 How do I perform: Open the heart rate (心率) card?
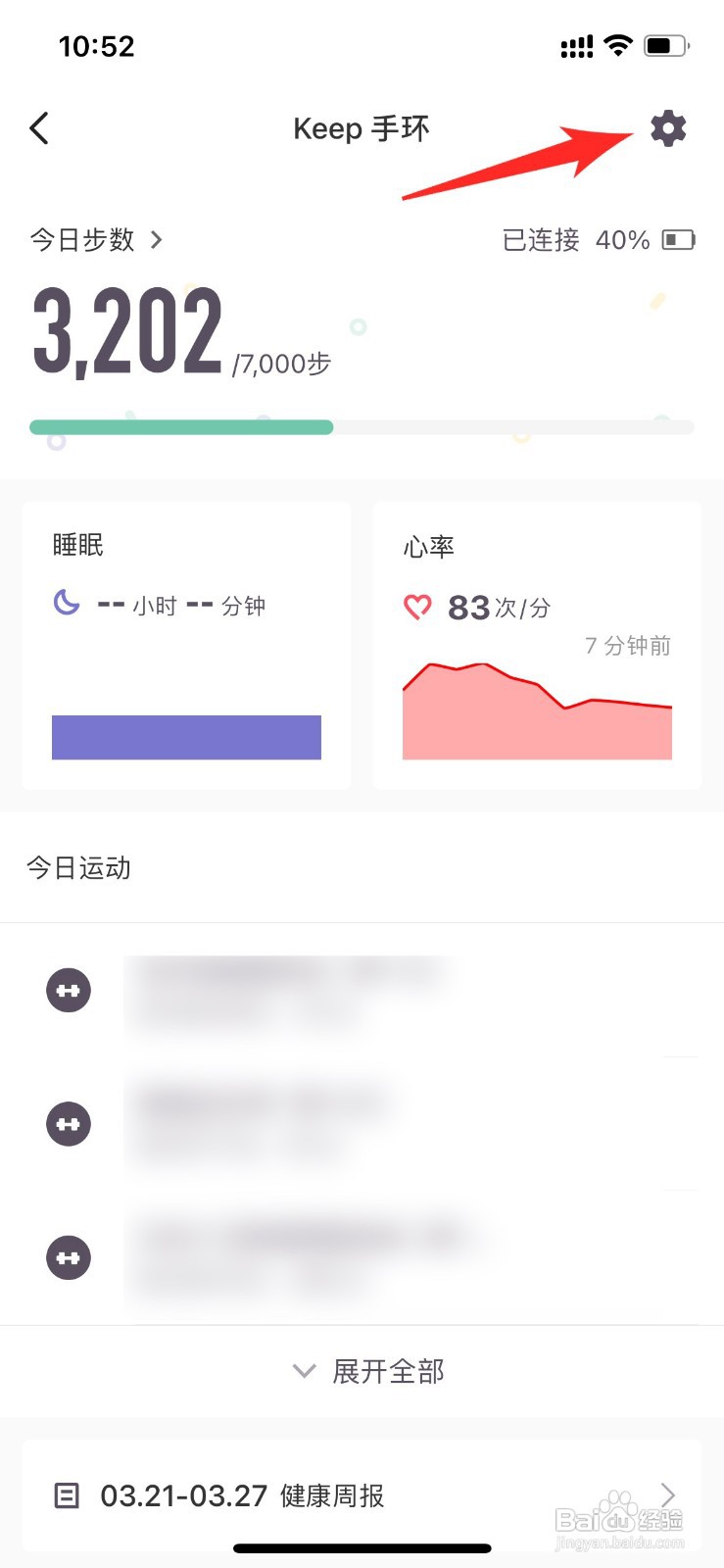coord(537,646)
